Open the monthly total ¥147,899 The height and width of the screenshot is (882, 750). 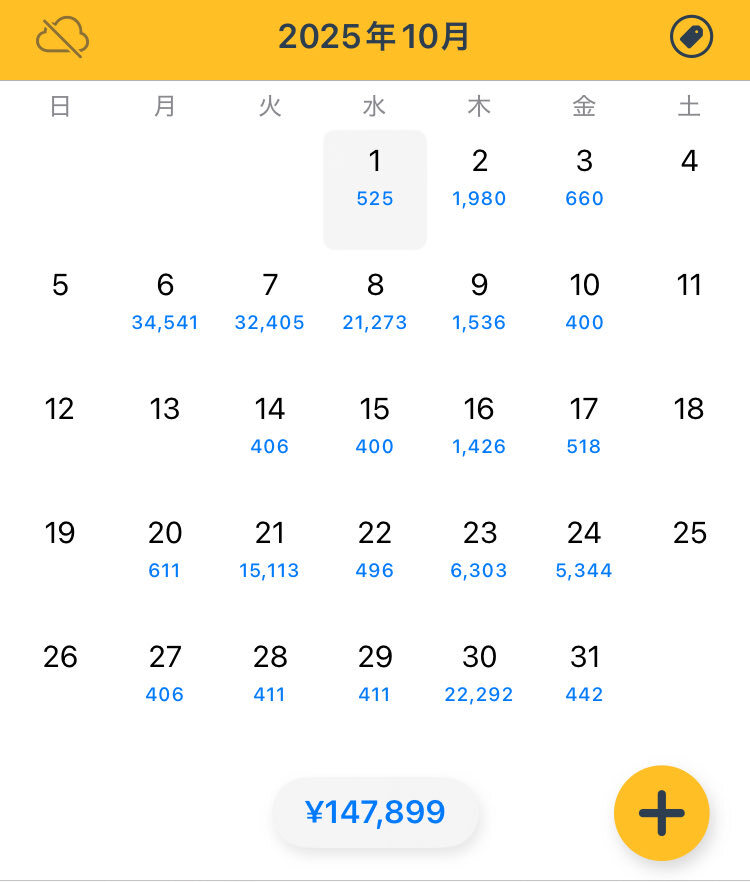pos(375,812)
